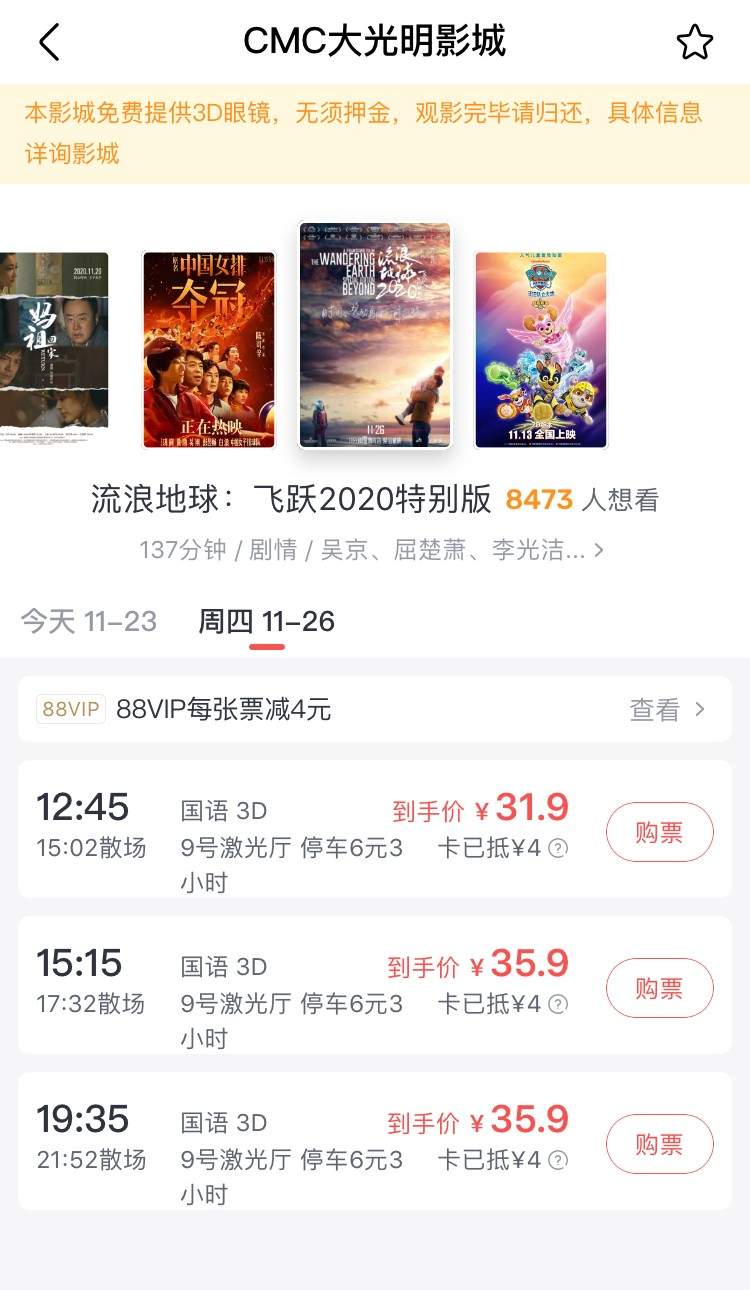Image resolution: width=750 pixels, height=1290 pixels.
Task: Show card discount help for 19:35 showing
Action: coord(558,1160)
